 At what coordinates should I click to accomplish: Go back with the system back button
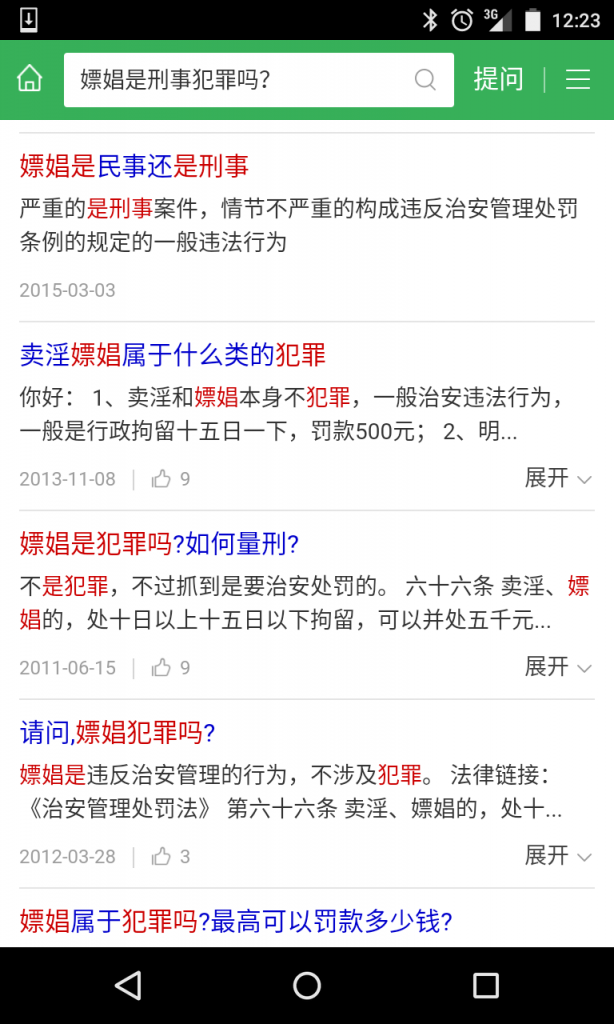click(128, 986)
